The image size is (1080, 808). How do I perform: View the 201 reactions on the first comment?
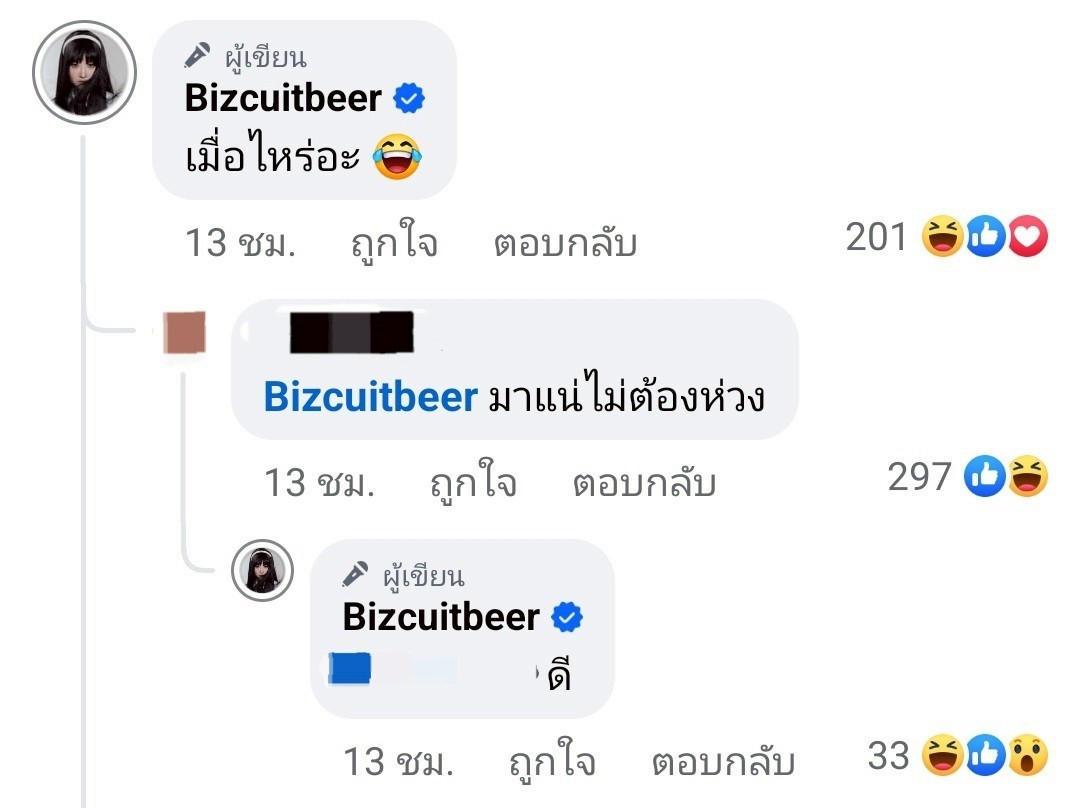click(x=945, y=238)
